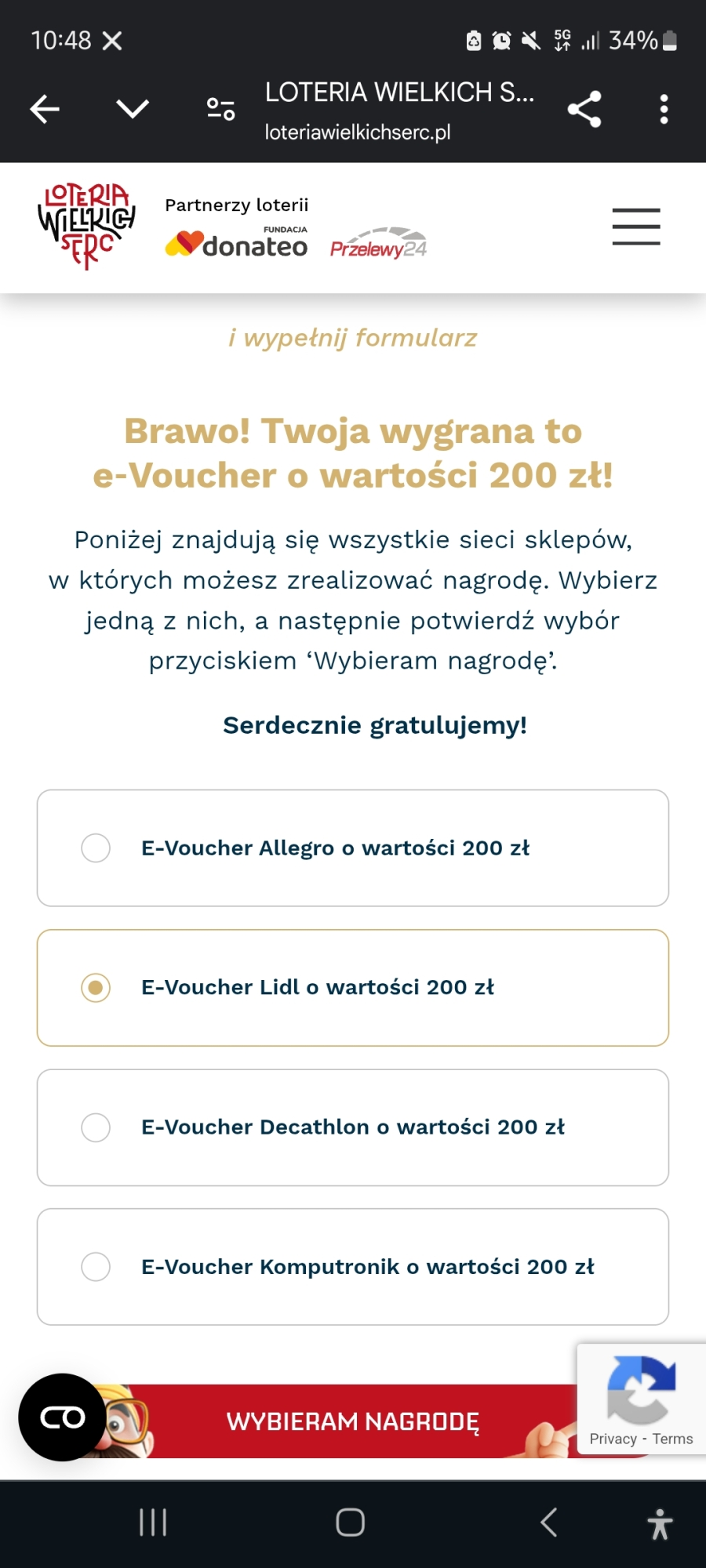Go back using the browser arrow
Image resolution: width=706 pixels, height=1568 pixels.
[x=45, y=109]
